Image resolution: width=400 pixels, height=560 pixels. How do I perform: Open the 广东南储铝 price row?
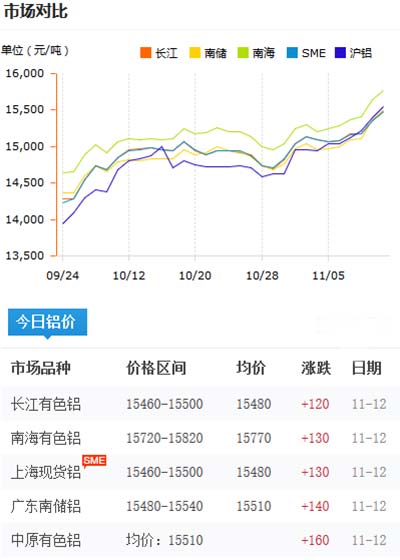tap(200, 506)
